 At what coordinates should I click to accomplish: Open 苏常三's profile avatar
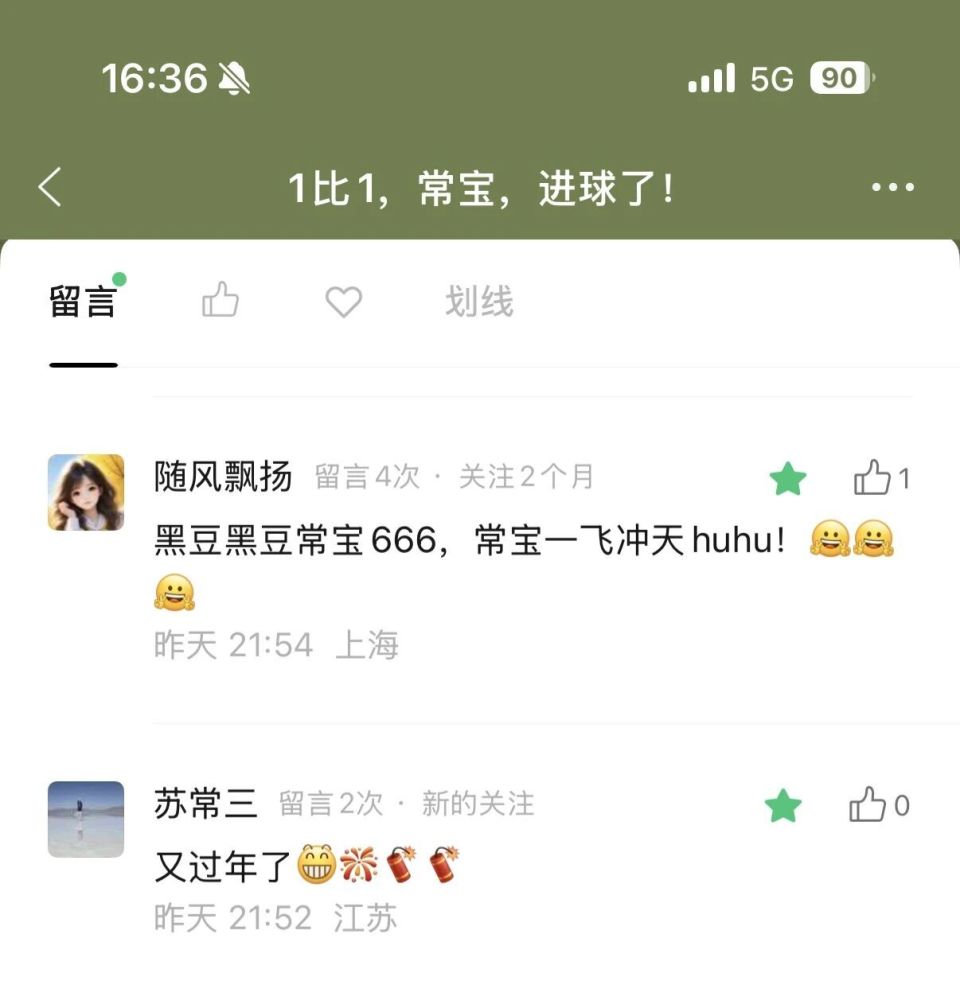coord(86,819)
